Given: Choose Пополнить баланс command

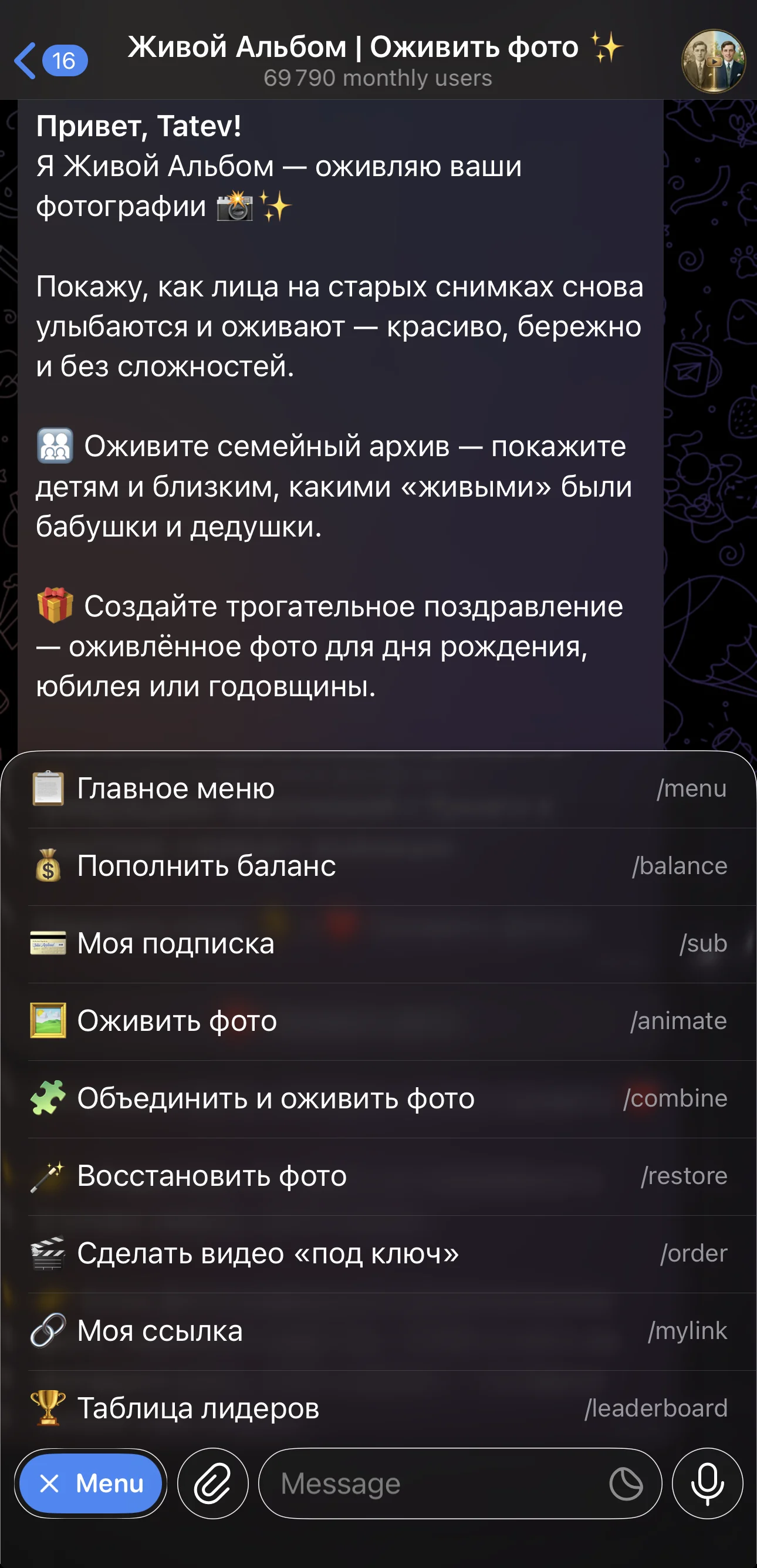Looking at the screenshot, I should point(378,866).
